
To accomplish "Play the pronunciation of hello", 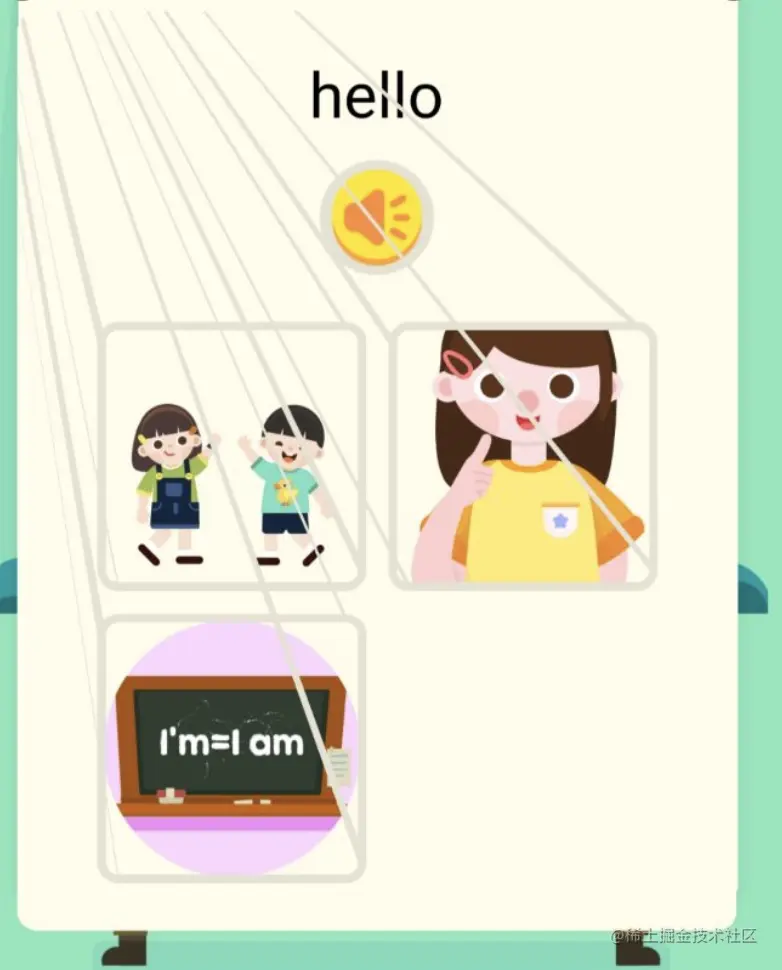I will (x=376, y=216).
